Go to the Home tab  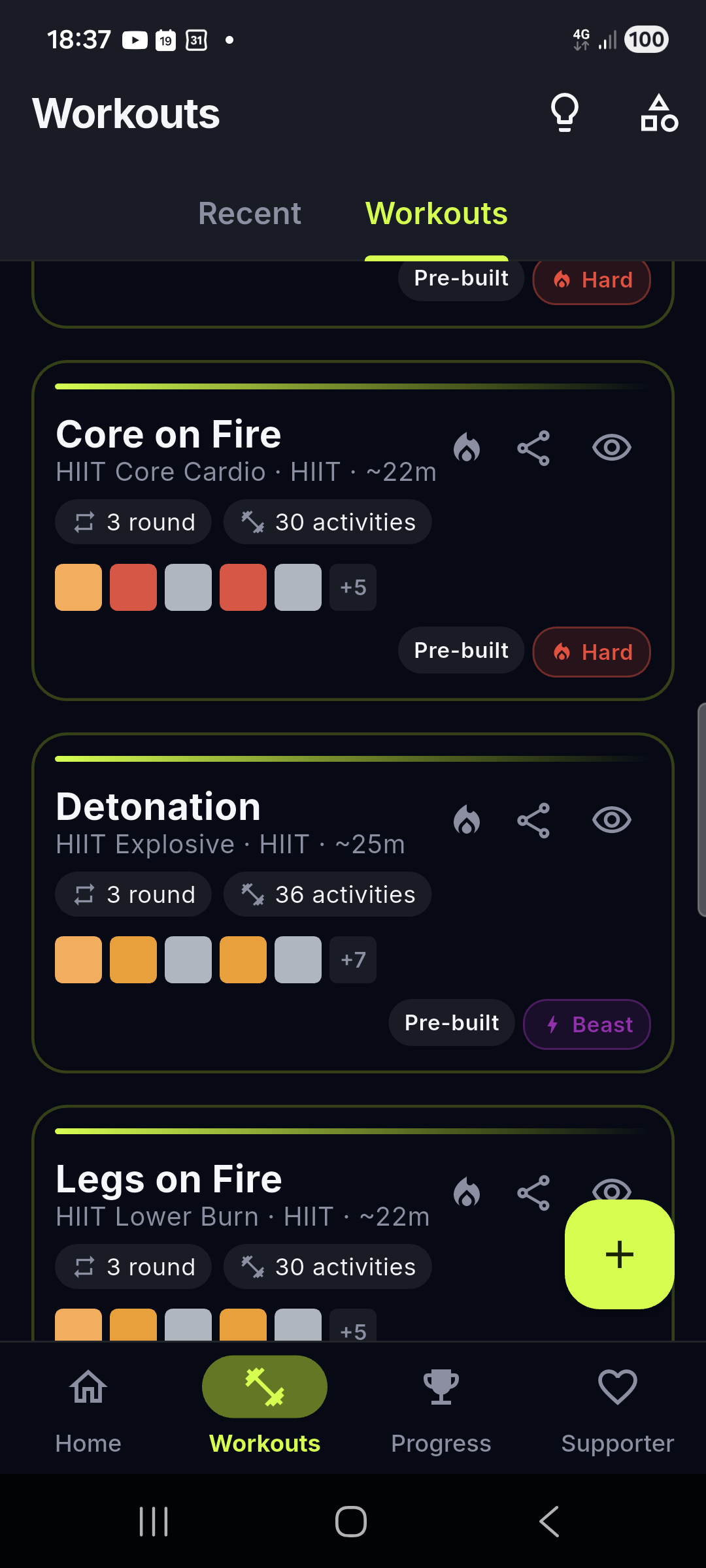click(x=88, y=1410)
